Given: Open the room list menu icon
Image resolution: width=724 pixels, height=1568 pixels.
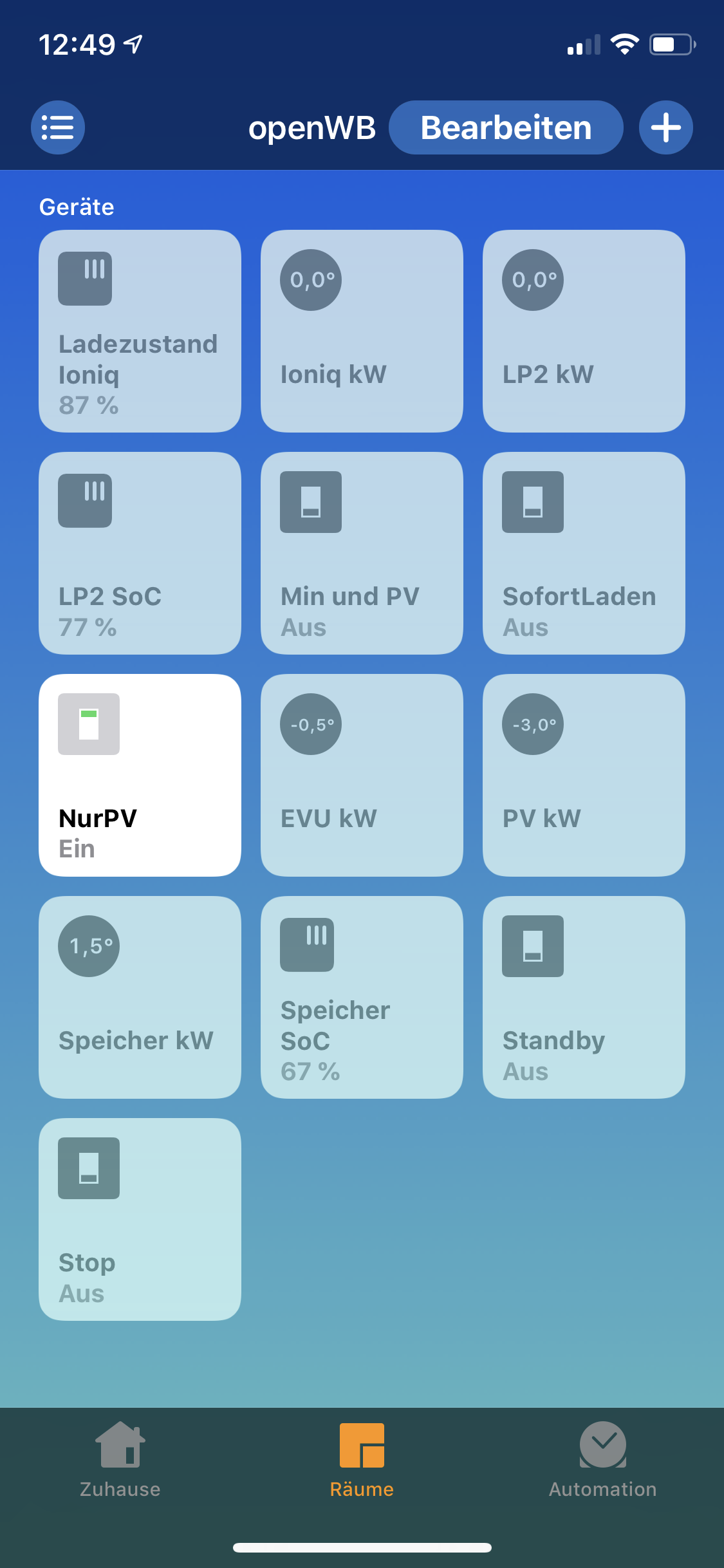Looking at the screenshot, I should (58, 127).
